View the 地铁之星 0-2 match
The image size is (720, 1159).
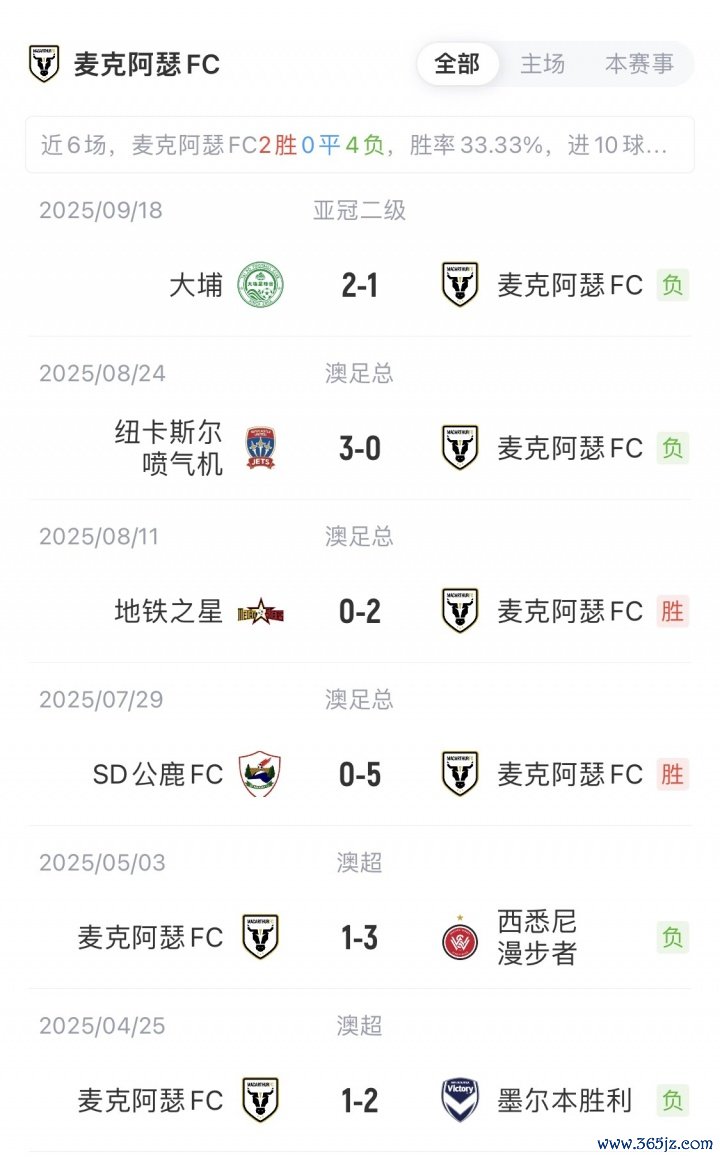[359, 611]
